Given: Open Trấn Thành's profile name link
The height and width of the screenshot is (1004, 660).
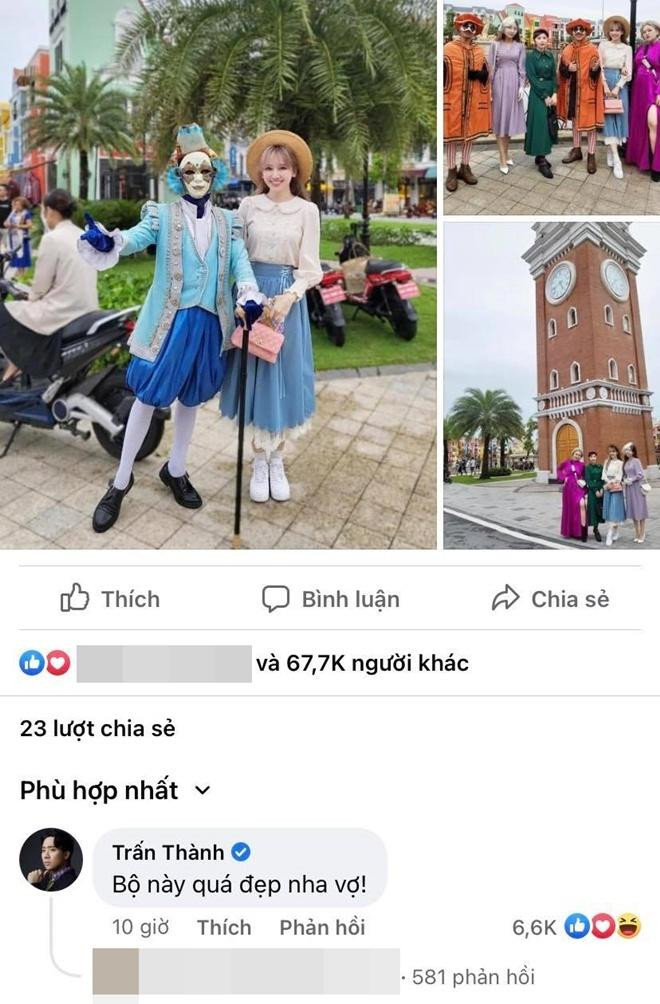Looking at the screenshot, I should (x=168, y=852).
